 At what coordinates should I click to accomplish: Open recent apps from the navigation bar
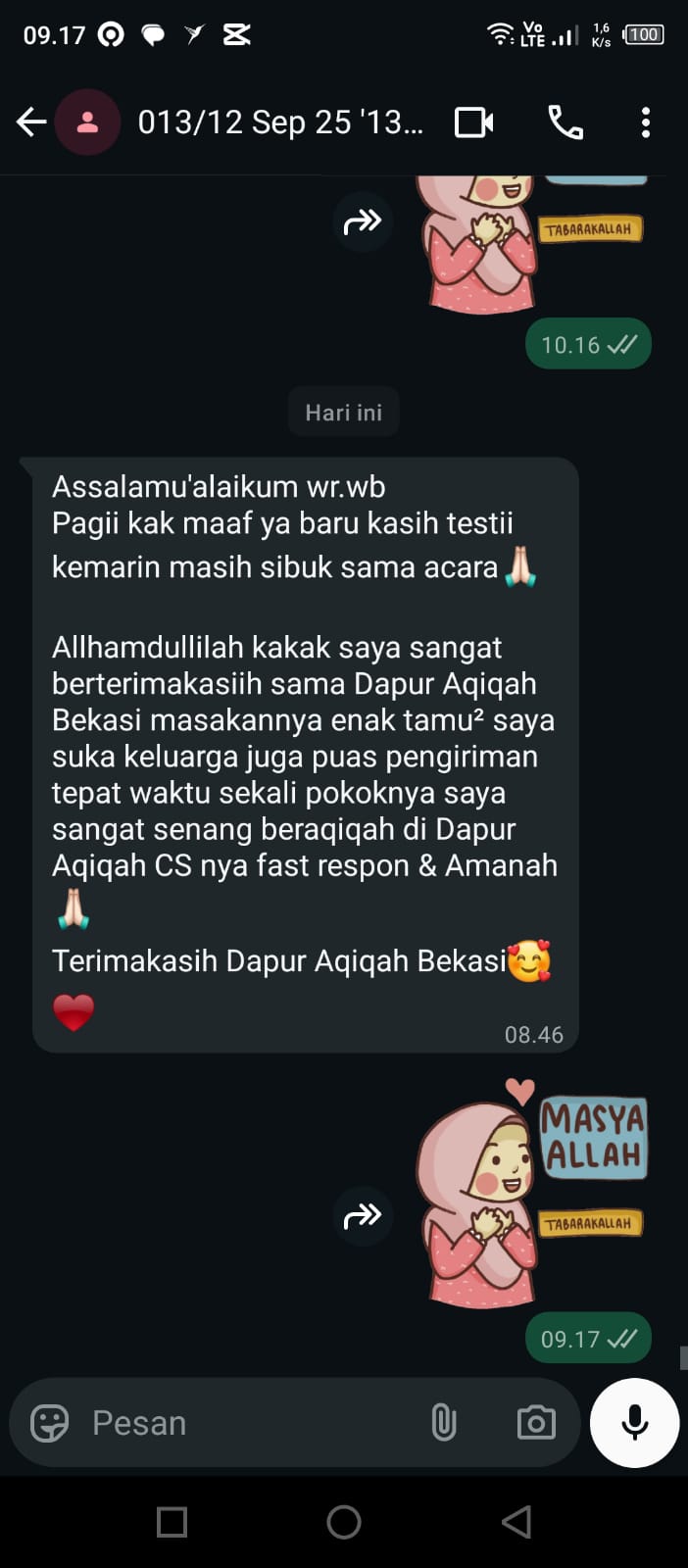[x=172, y=1522]
